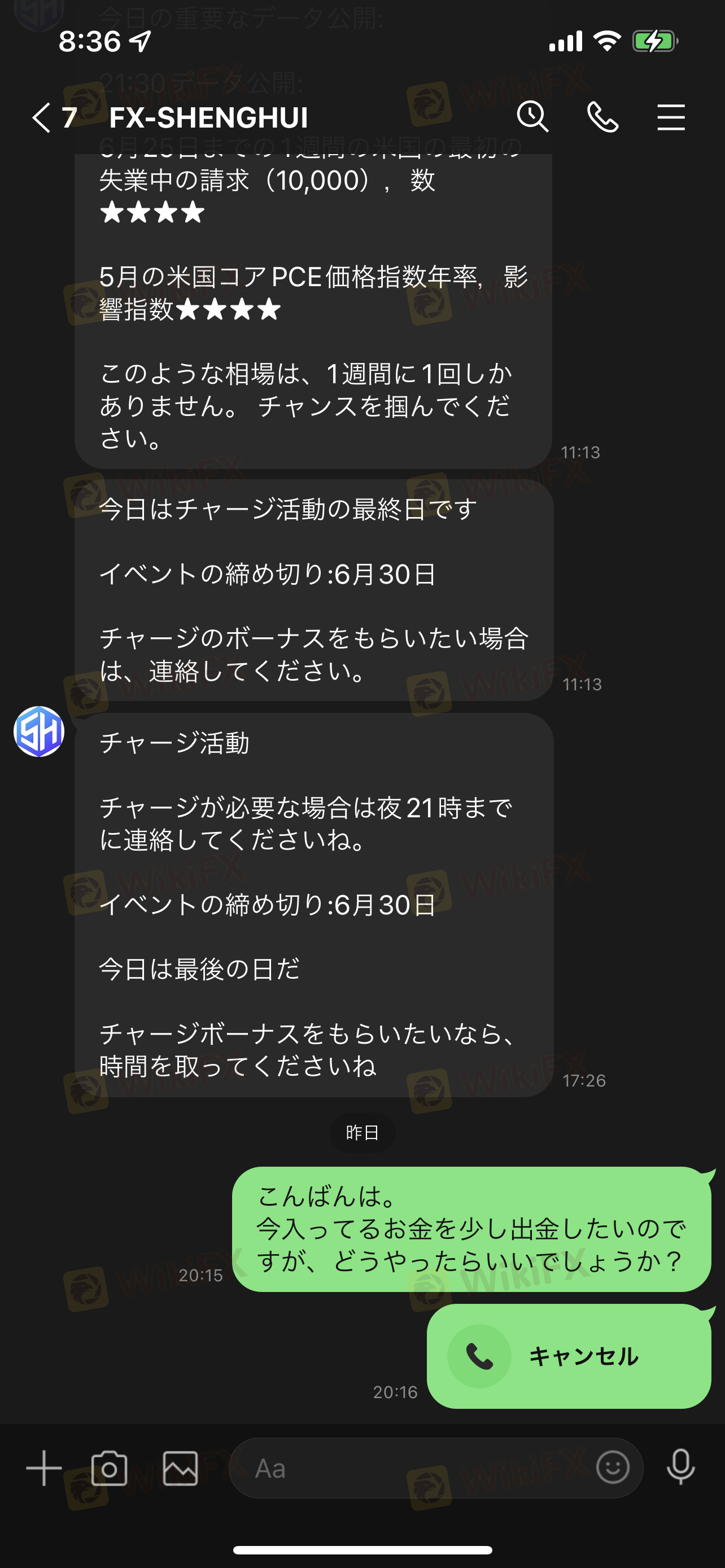
Task: Search within the FX-SHENGHUI chat
Action: 532,116
